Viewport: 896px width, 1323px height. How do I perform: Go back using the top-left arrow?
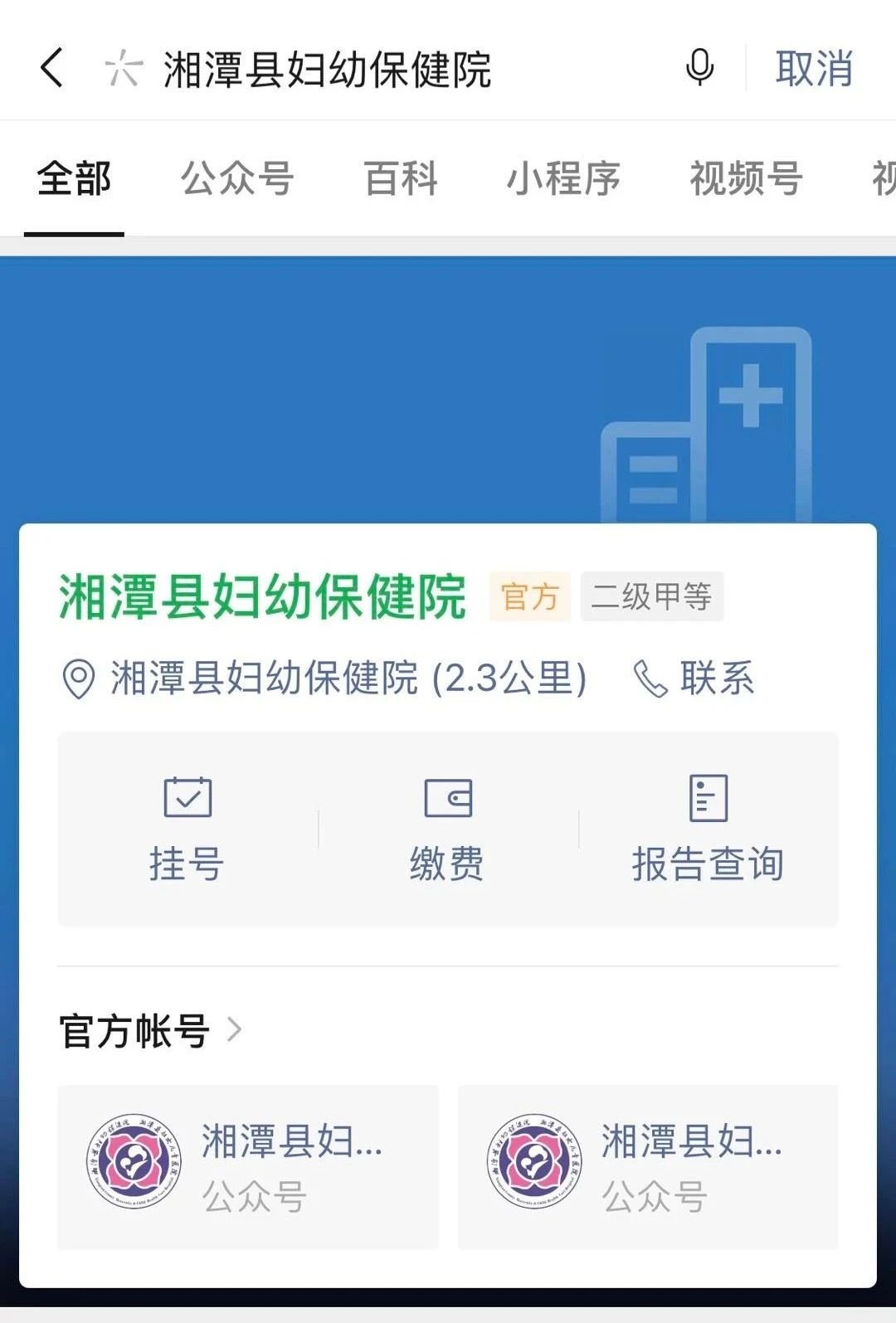pos(51,68)
